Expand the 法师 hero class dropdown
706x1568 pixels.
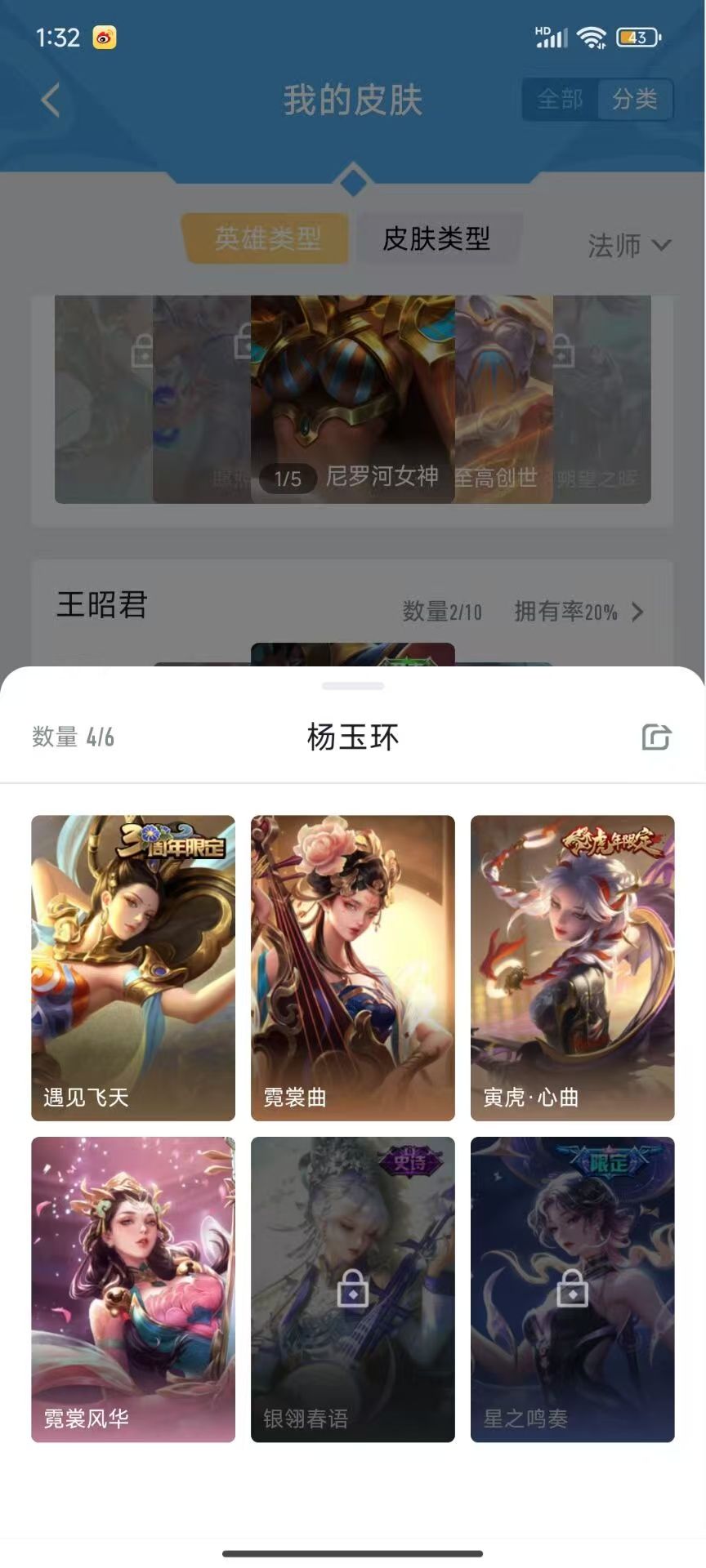629,245
